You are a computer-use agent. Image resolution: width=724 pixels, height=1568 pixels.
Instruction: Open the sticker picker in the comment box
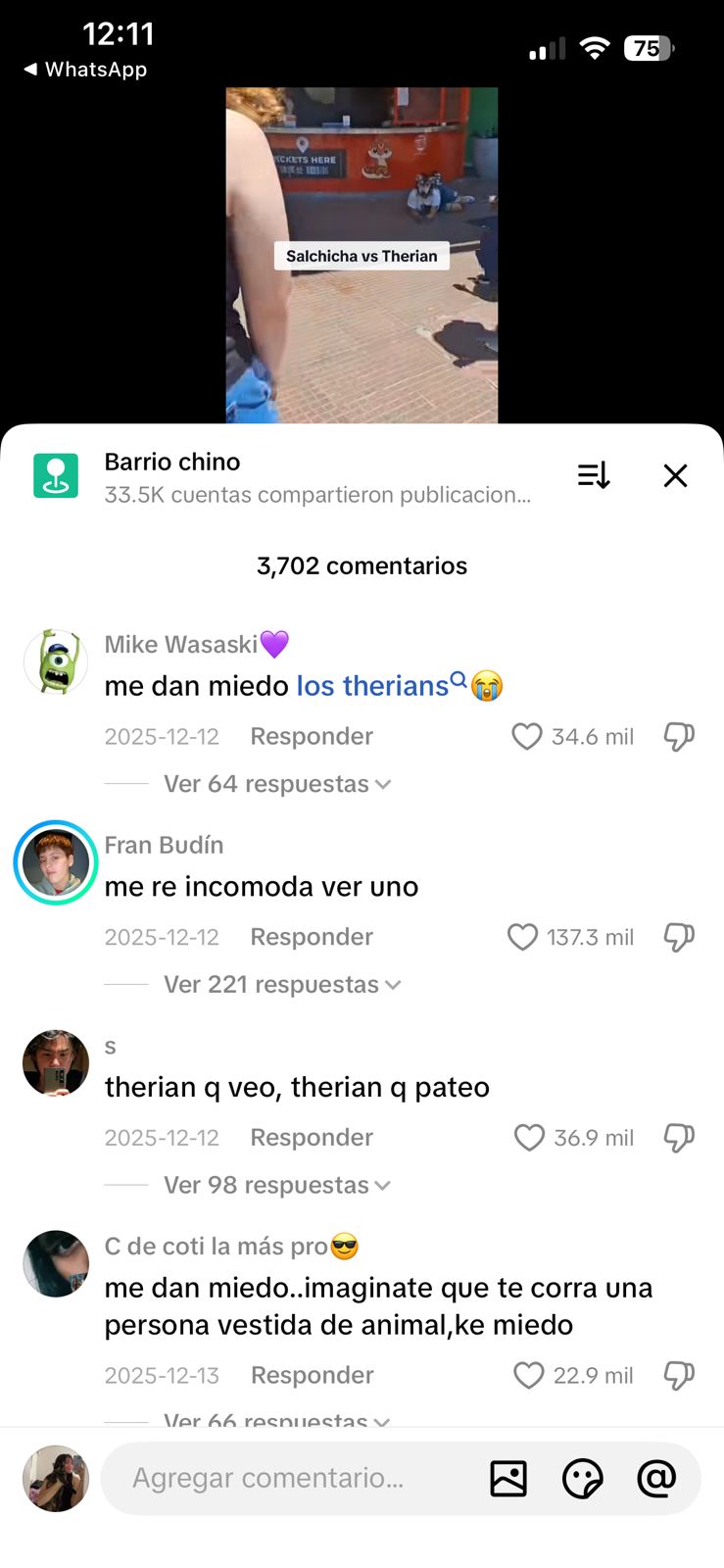582,1478
